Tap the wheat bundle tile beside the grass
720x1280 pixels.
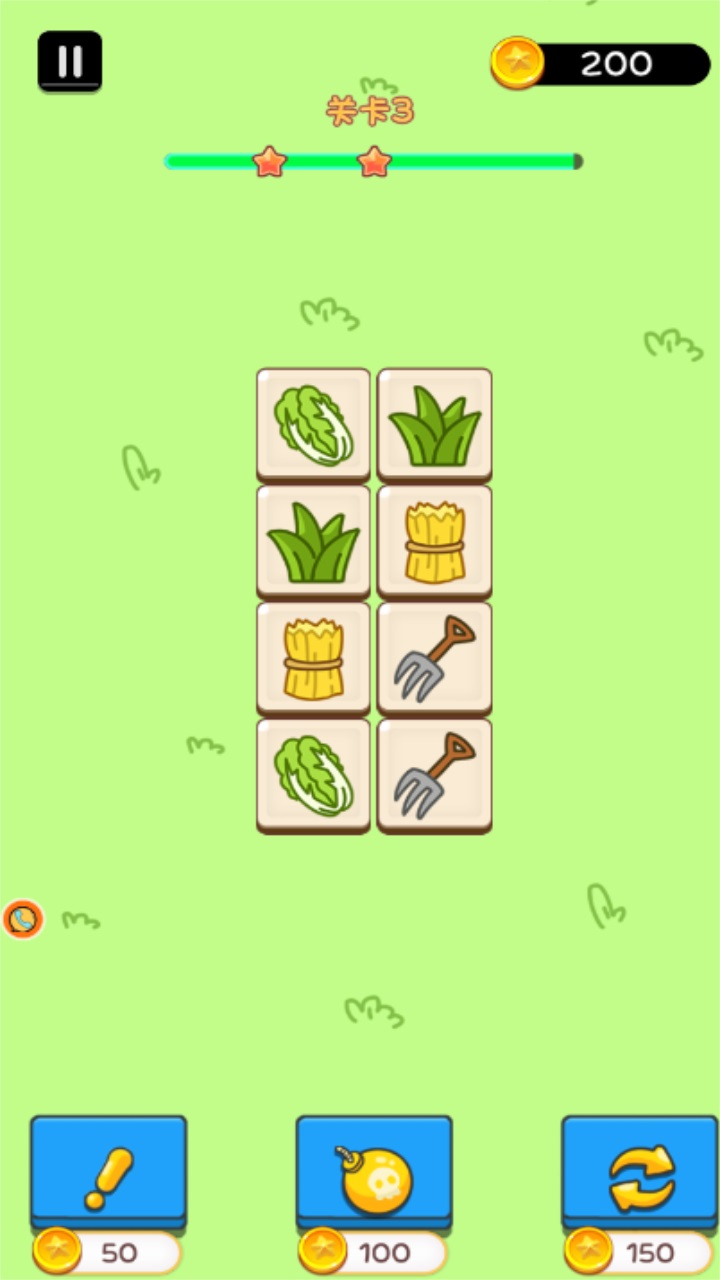pyautogui.click(x=434, y=541)
